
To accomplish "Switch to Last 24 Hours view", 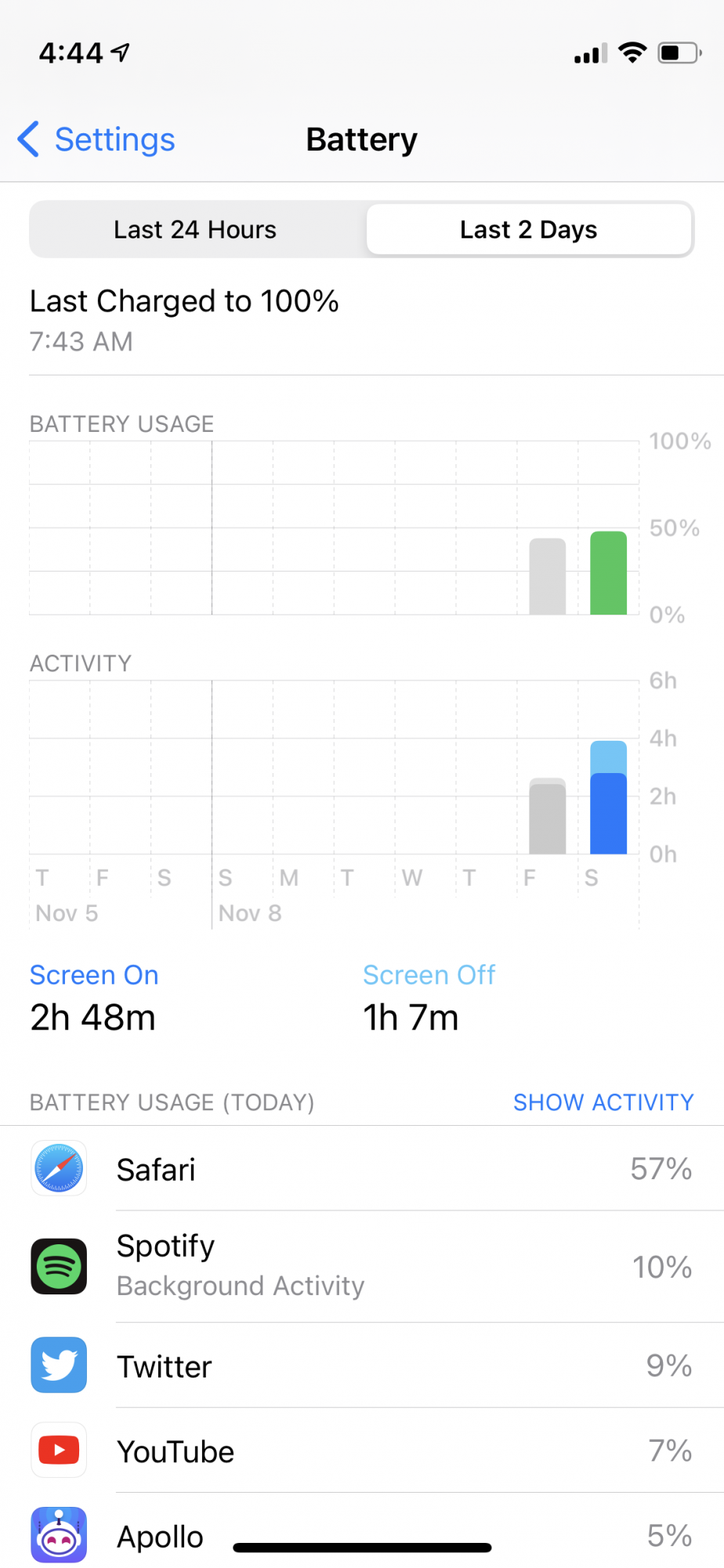I will point(195,230).
